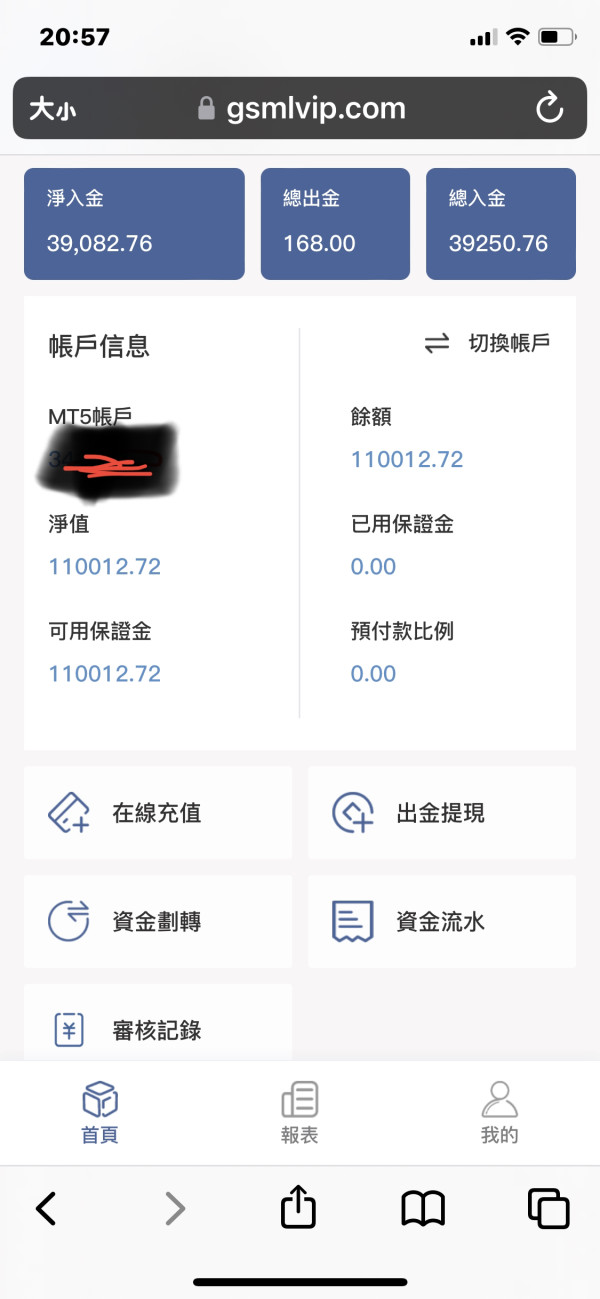View 資金流水 fund statement
This screenshot has width=600, height=1299.
coord(442,921)
